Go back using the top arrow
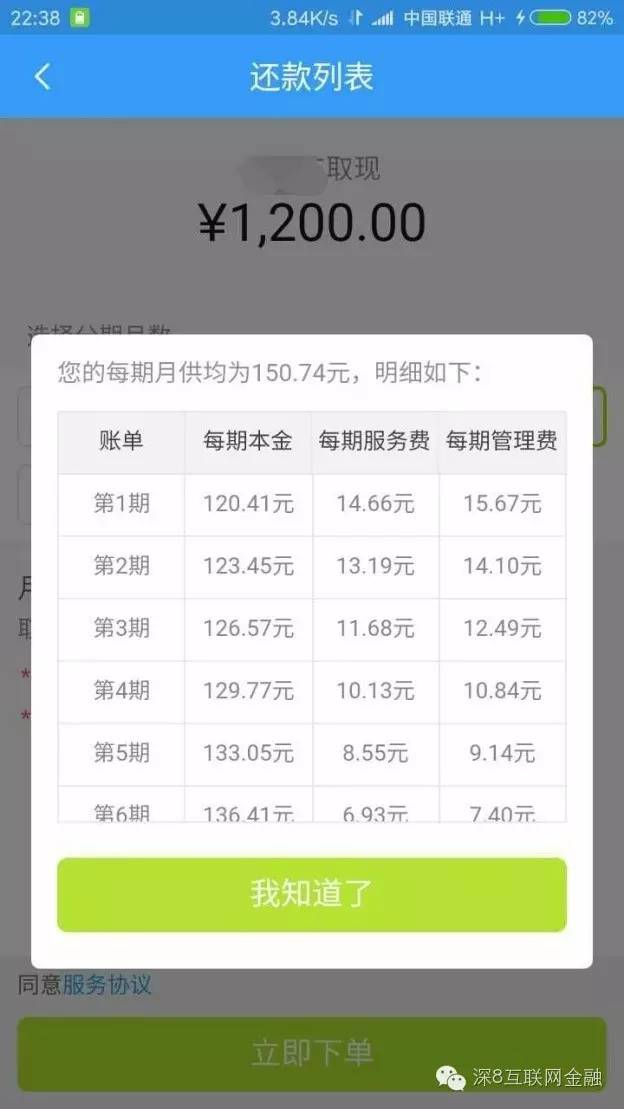624x1109 pixels. point(42,76)
